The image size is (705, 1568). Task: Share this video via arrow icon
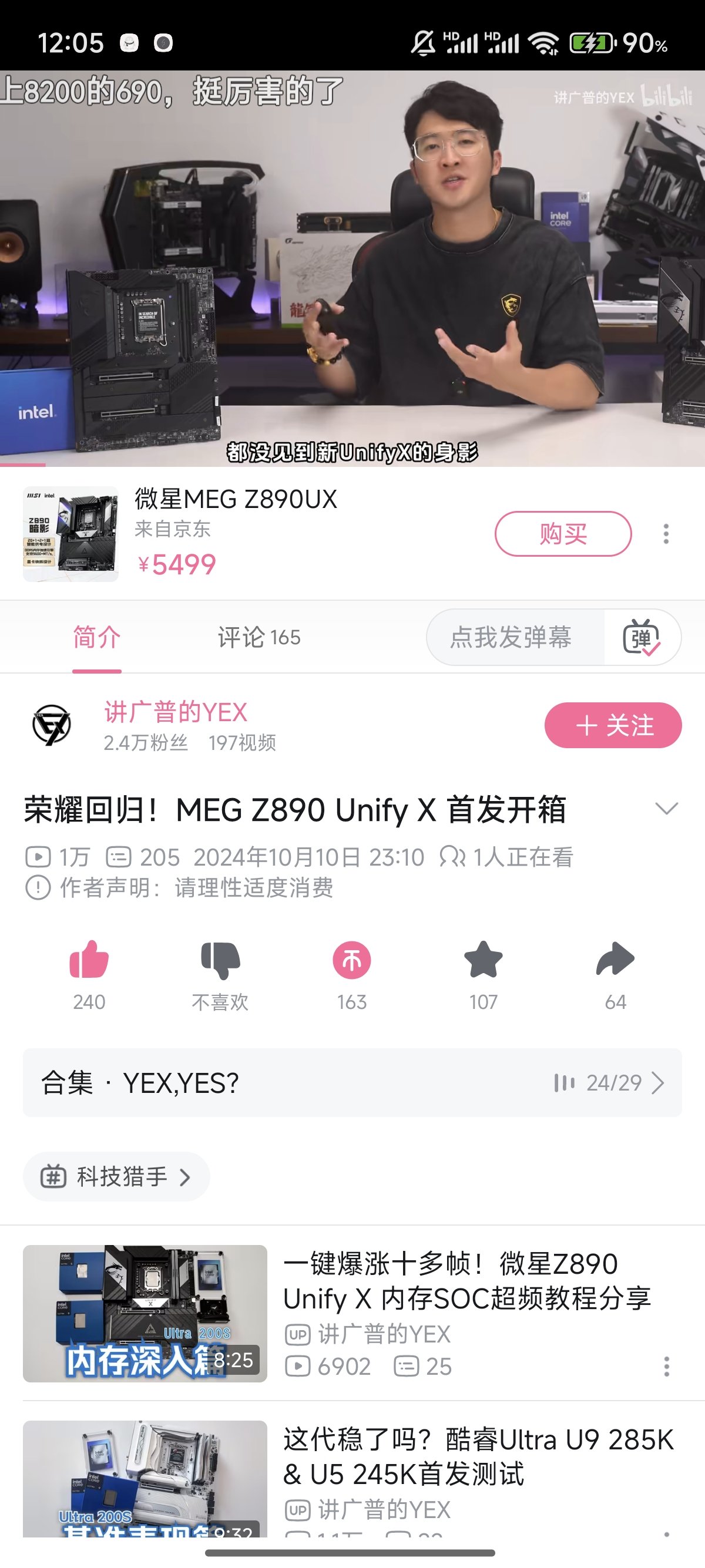point(615,960)
